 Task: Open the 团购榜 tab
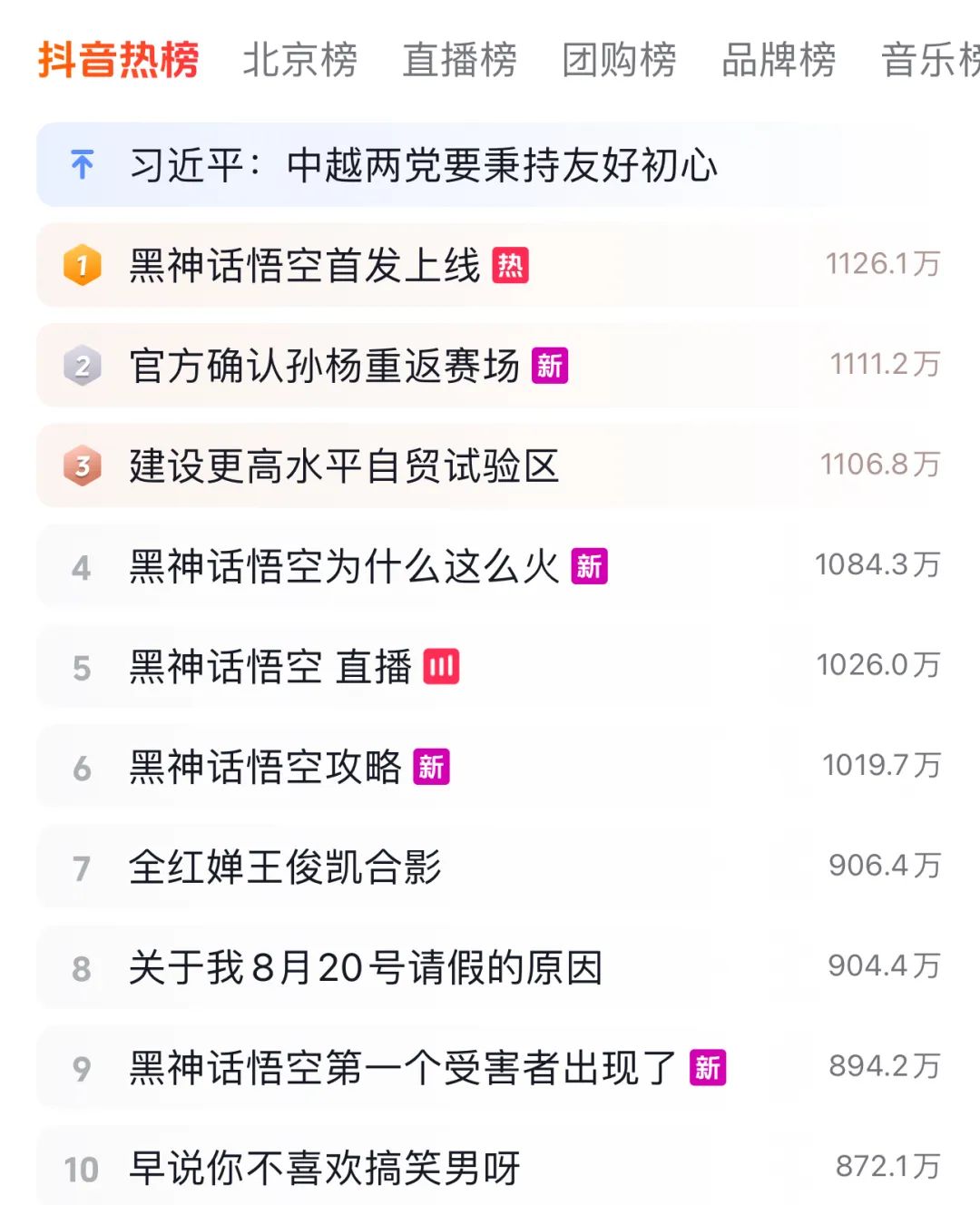coord(619,61)
